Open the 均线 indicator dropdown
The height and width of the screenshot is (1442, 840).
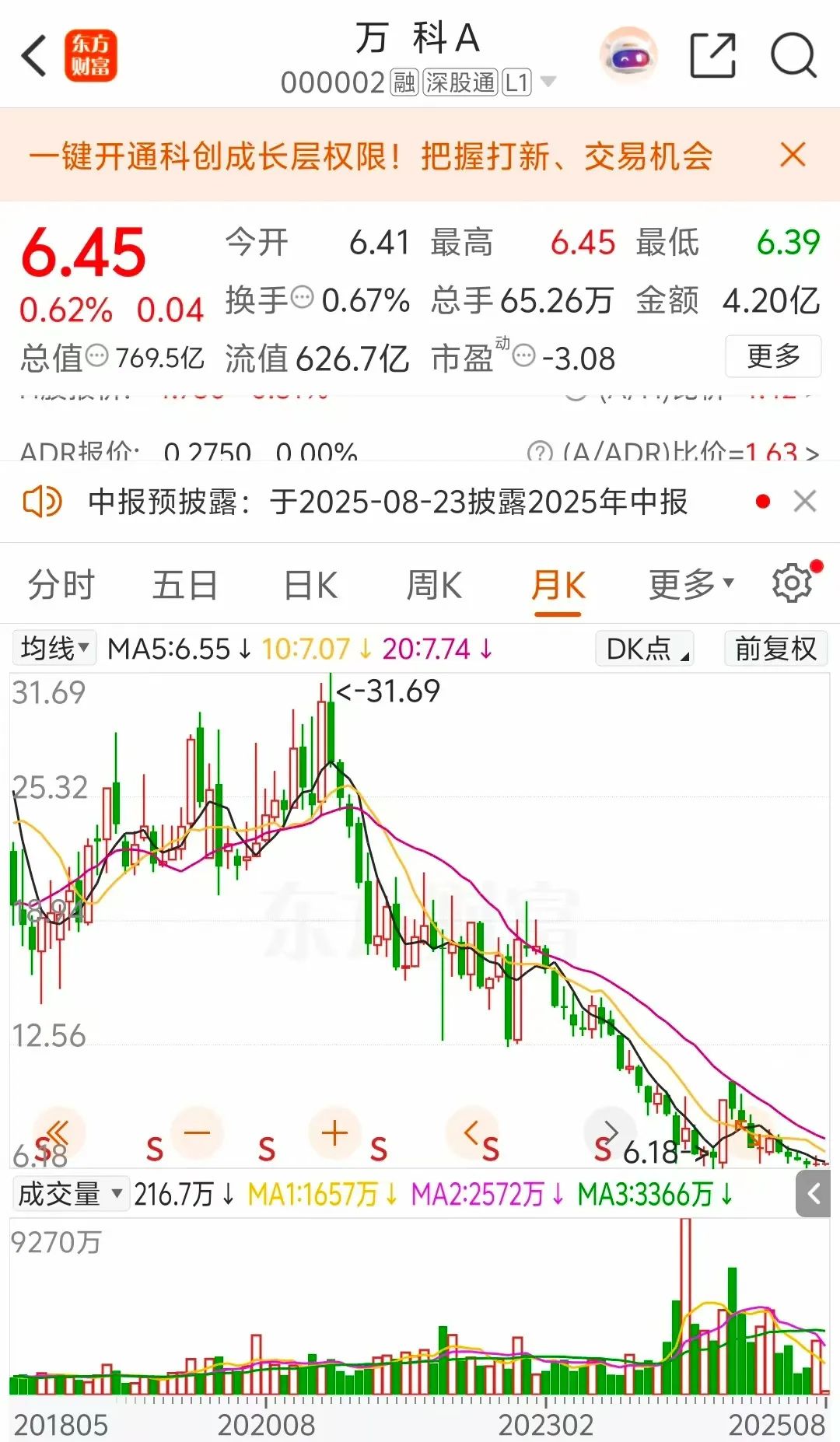[54, 648]
